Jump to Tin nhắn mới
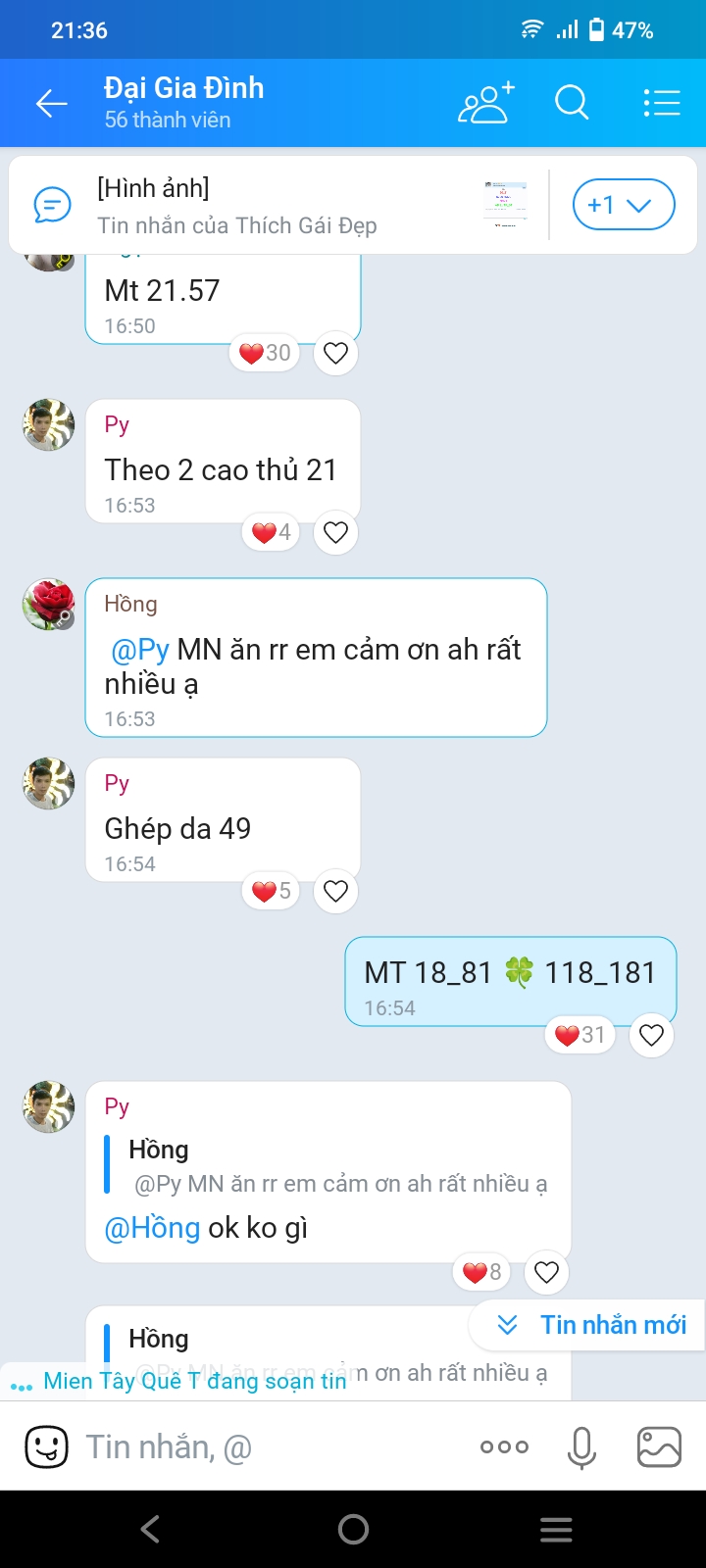This screenshot has height=1568, width=706. click(x=587, y=1325)
